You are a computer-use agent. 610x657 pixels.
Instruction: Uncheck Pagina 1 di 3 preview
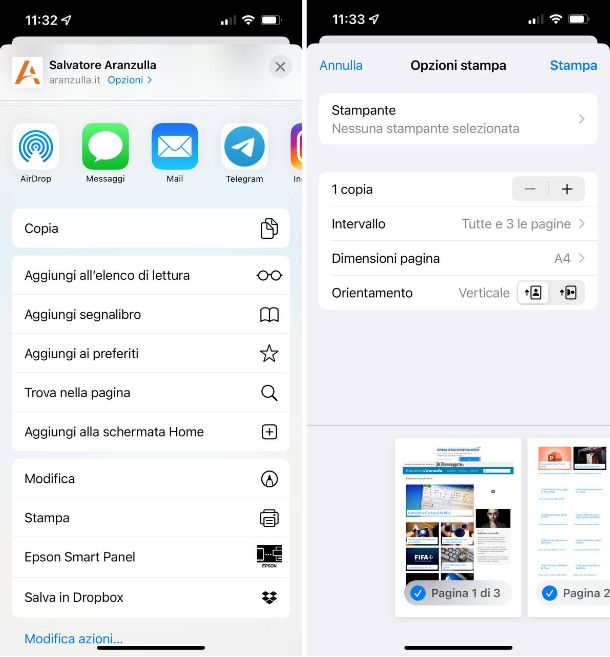click(x=417, y=593)
